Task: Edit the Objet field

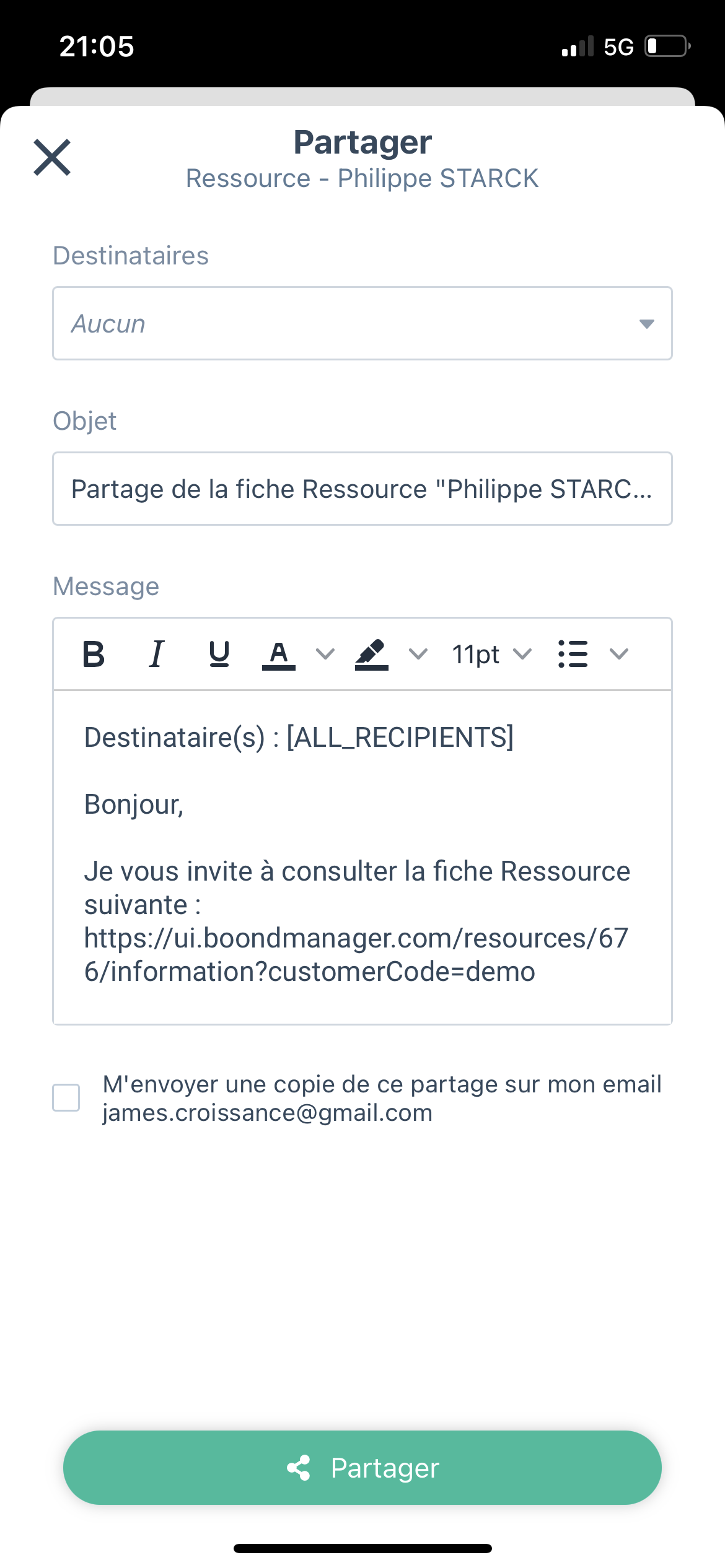Action: (362, 489)
